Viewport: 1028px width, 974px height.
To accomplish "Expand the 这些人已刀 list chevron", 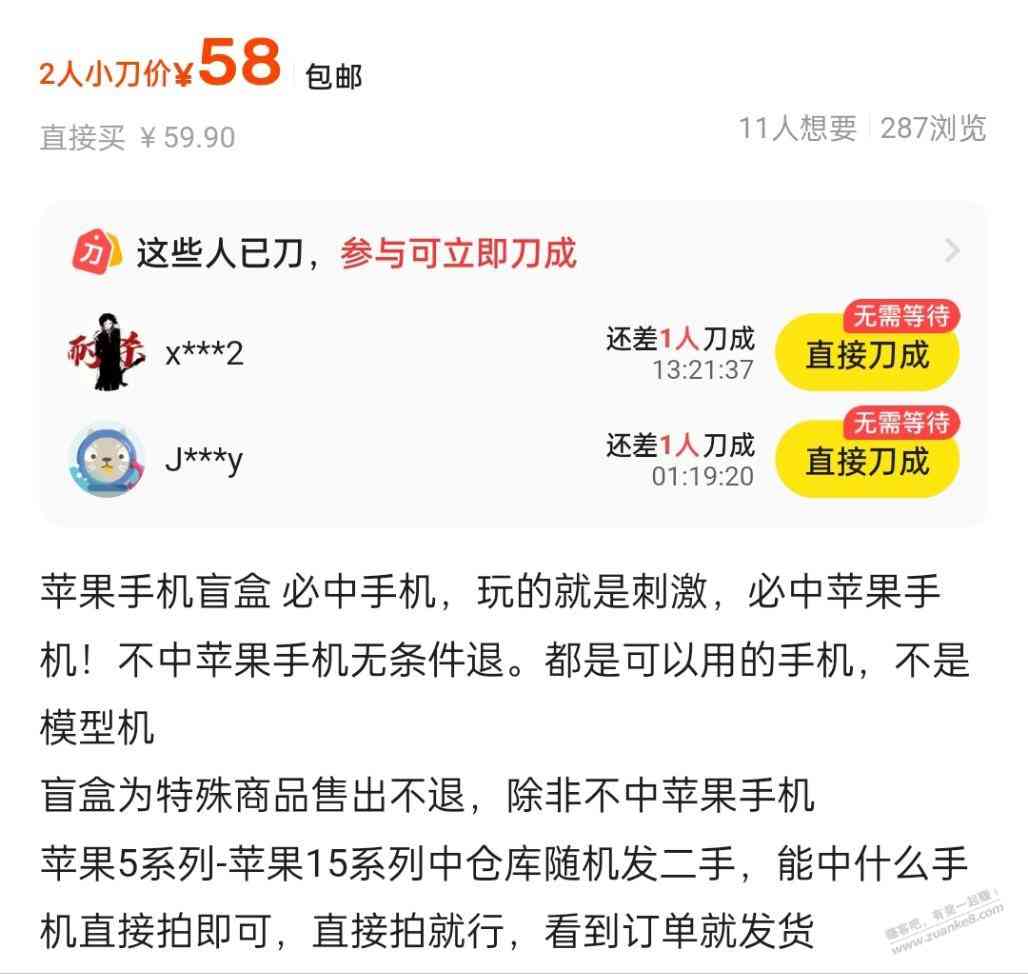I will coord(952,251).
